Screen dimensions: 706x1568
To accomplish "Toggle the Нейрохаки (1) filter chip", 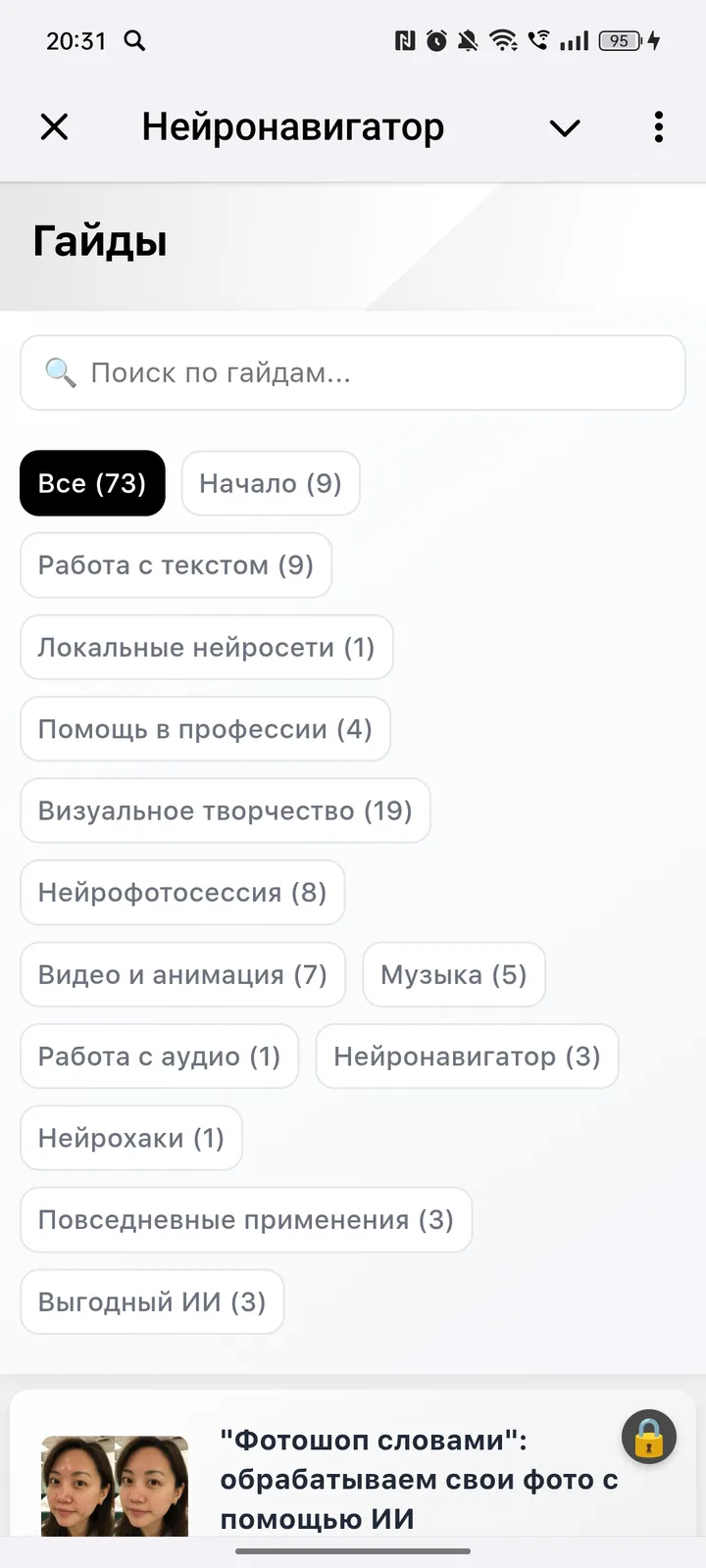I will [130, 1138].
